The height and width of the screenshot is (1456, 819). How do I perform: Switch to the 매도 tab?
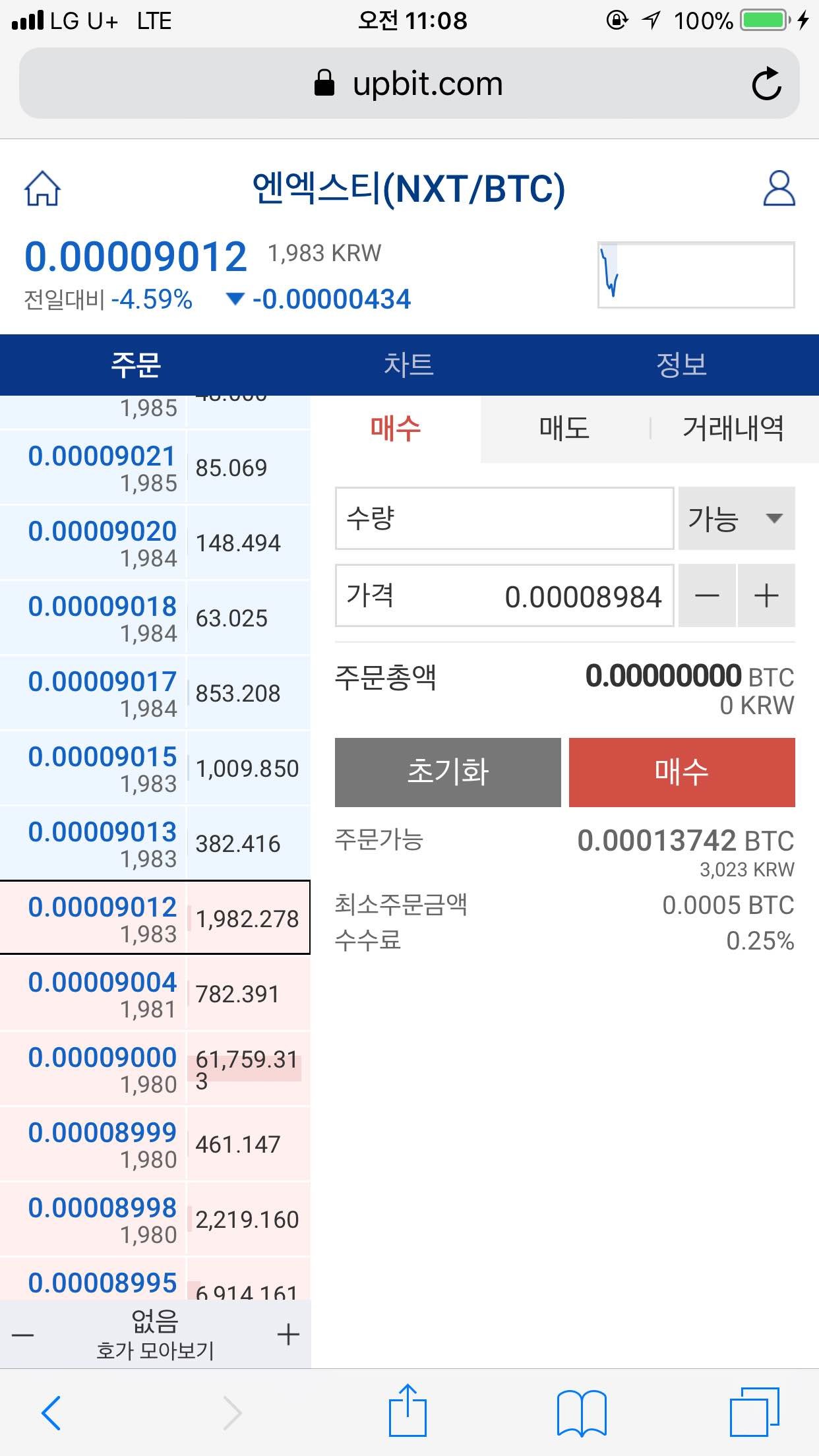[x=564, y=429]
